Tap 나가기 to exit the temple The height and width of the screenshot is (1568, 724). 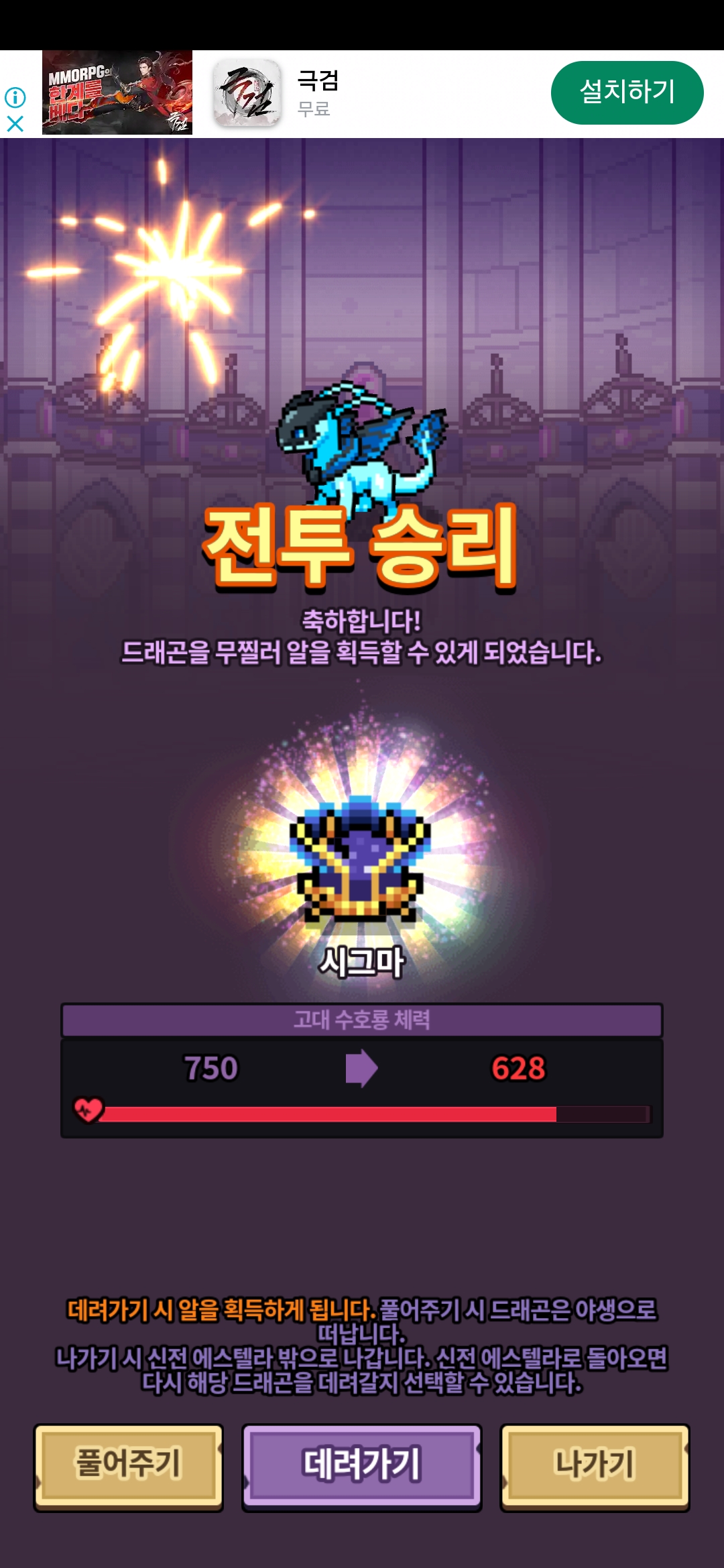pos(595,1466)
